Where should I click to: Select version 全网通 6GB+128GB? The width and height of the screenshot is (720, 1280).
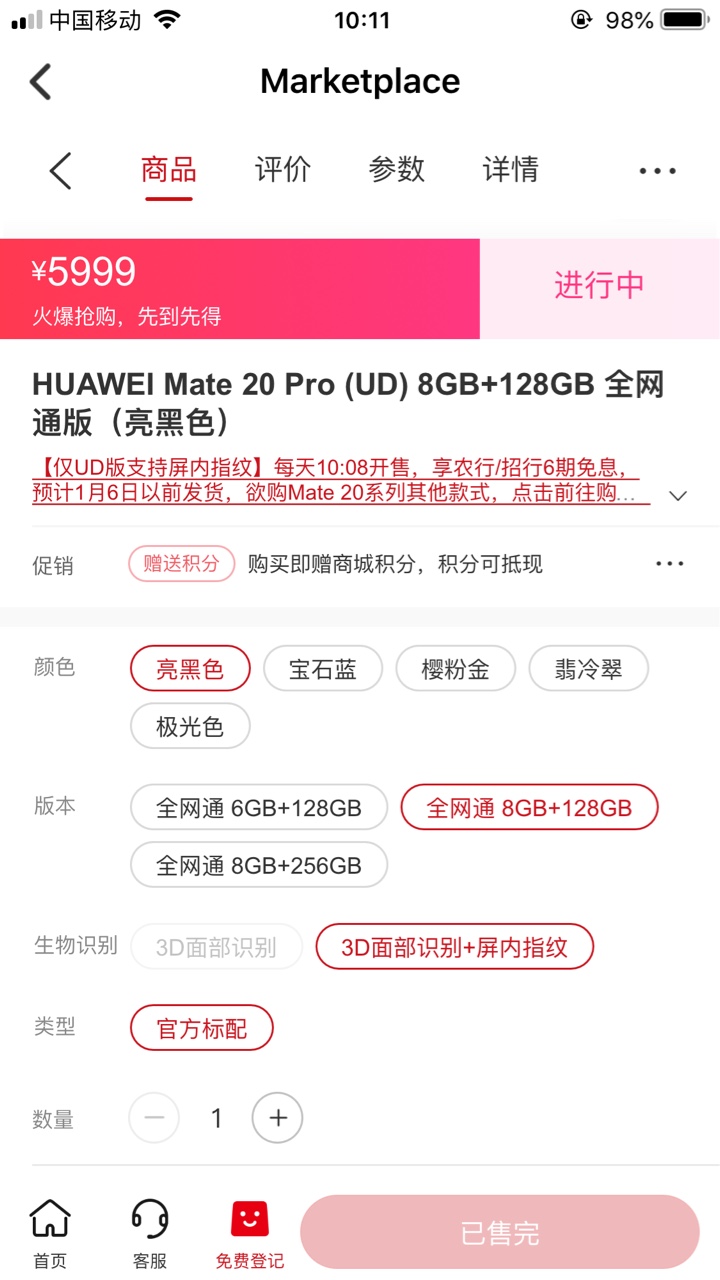(259, 807)
